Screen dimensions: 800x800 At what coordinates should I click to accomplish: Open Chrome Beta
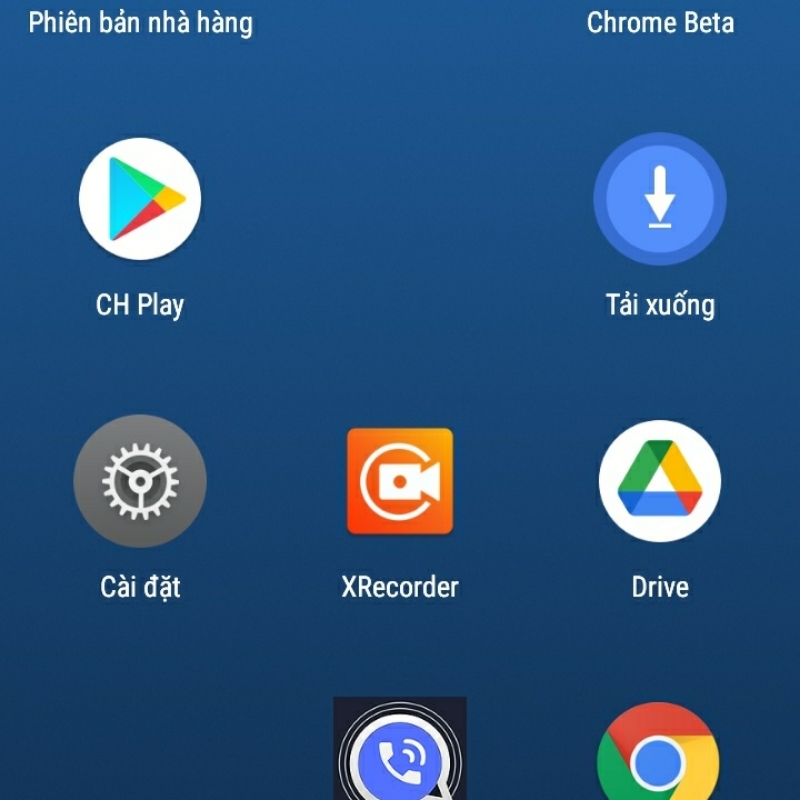(660, 22)
